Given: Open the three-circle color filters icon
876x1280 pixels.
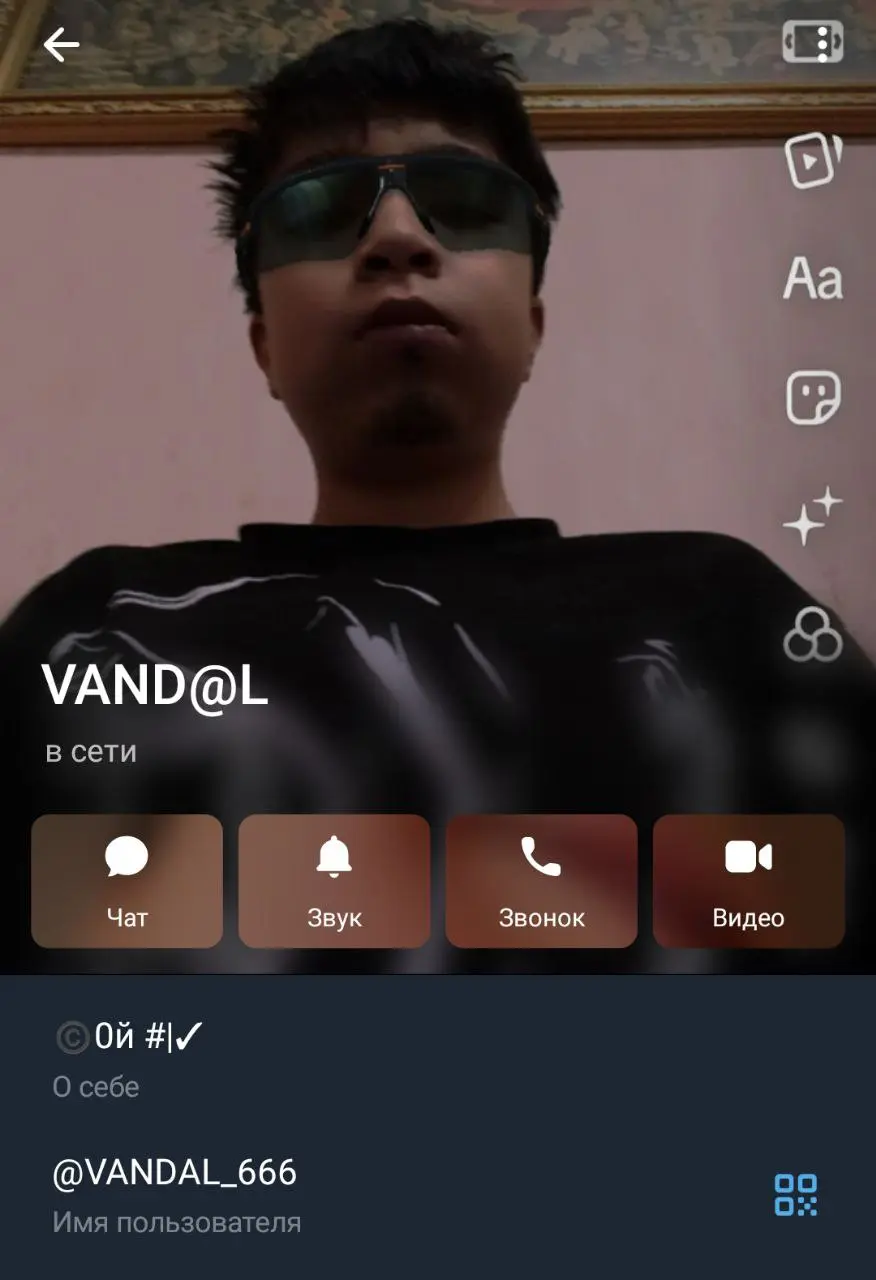Looking at the screenshot, I should point(812,636).
